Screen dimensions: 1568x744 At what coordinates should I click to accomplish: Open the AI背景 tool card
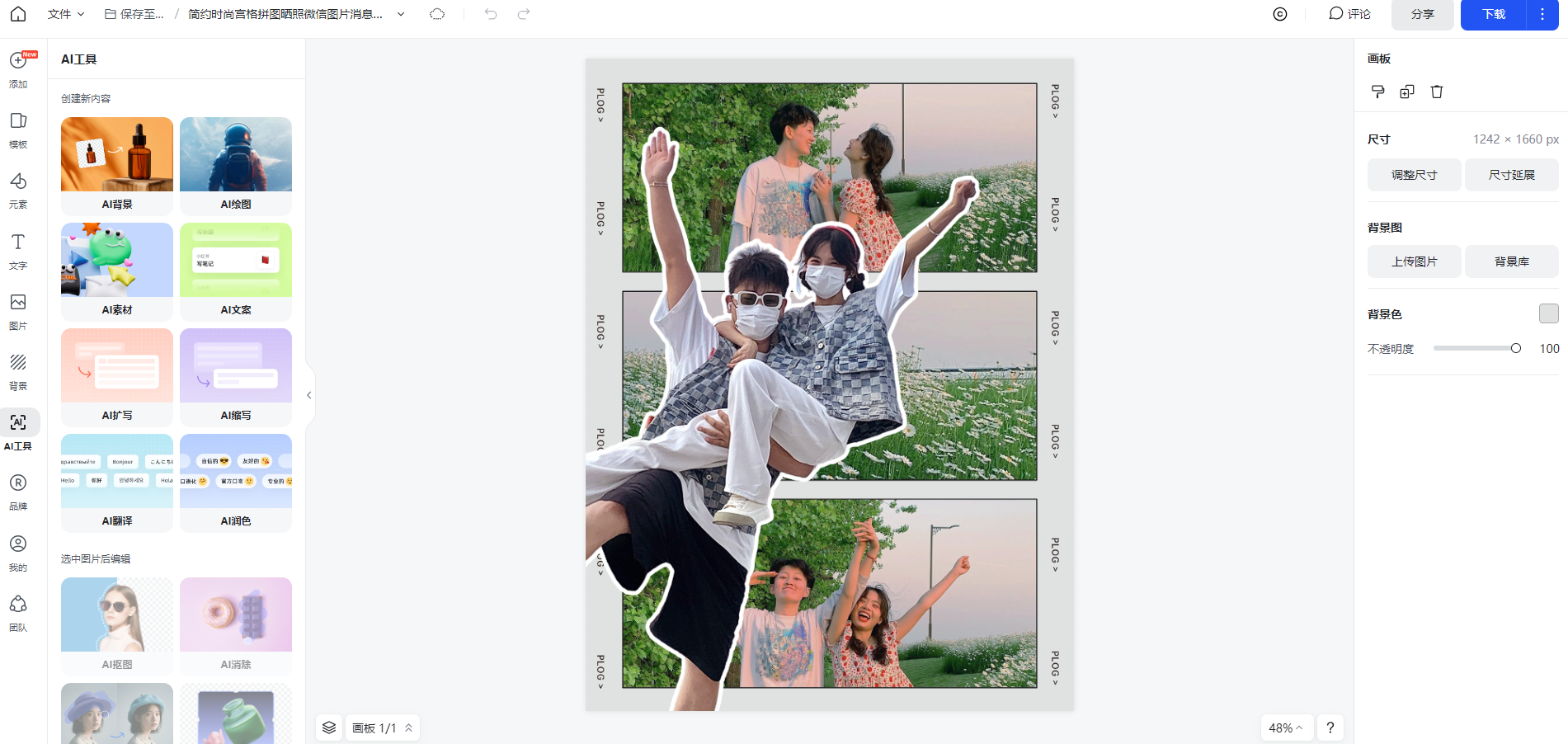(x=116, y=164)
